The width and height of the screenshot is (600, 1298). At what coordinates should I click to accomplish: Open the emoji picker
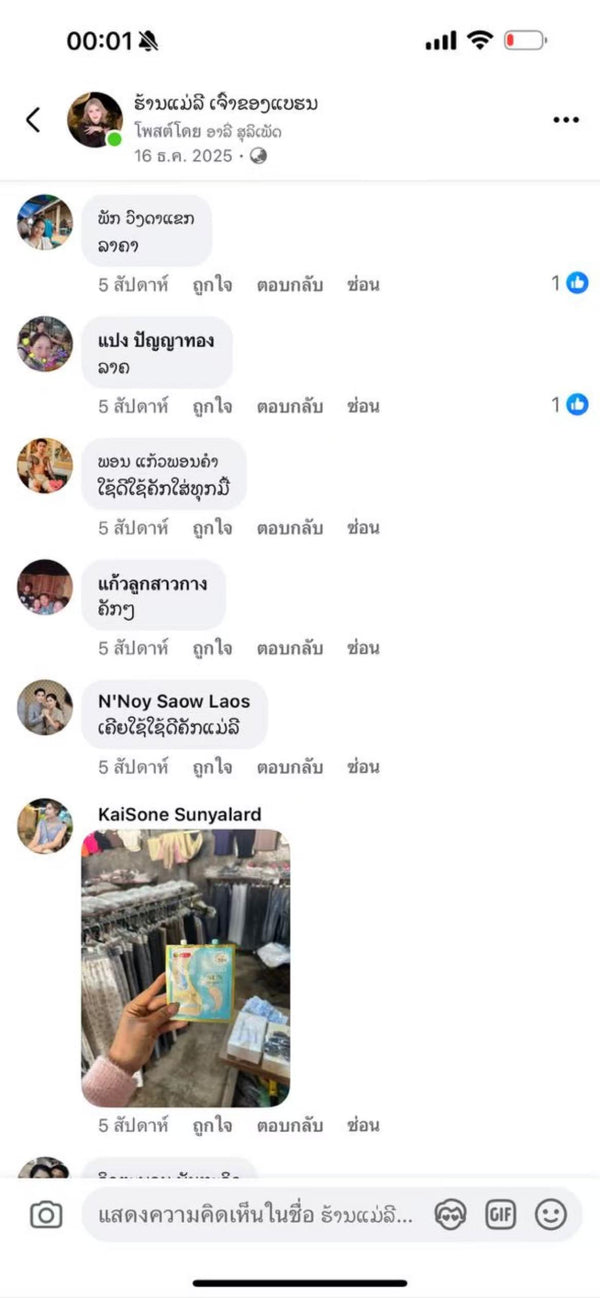click(x=550, y=1215)
